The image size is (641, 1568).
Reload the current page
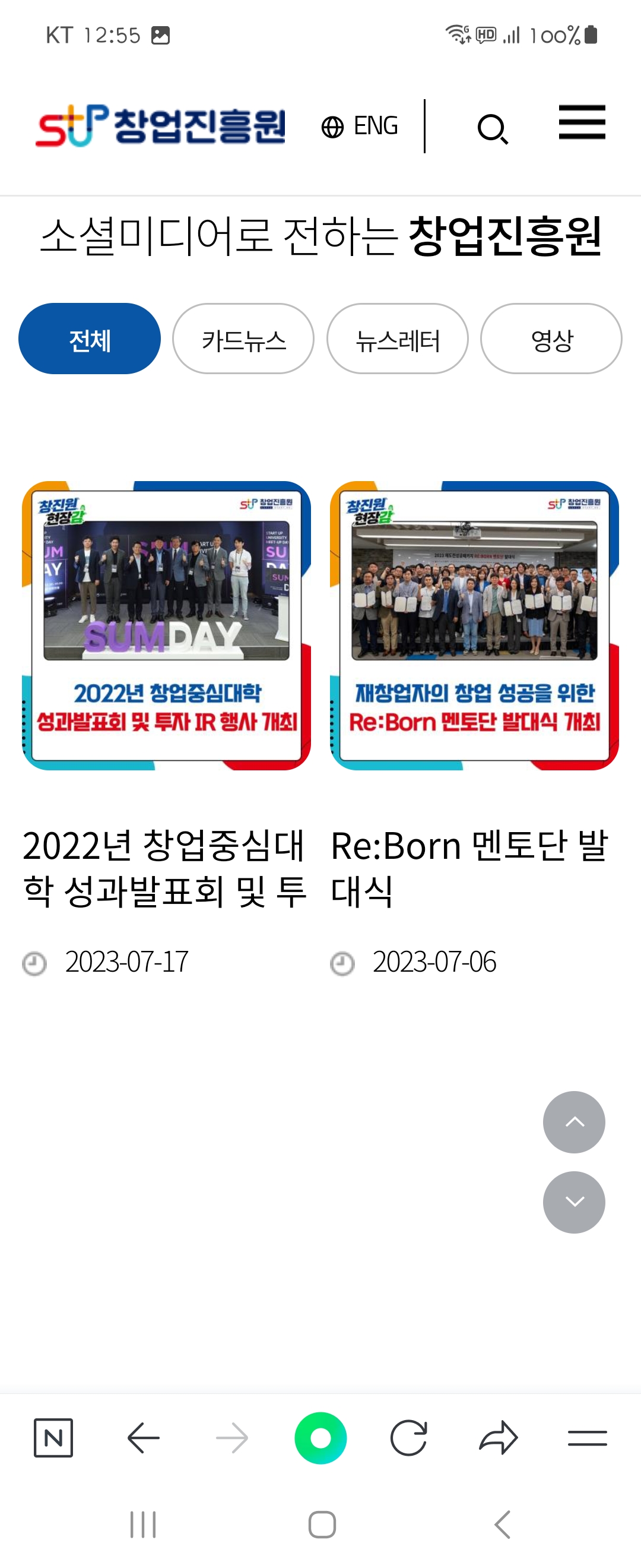[x=409, y=1438]
